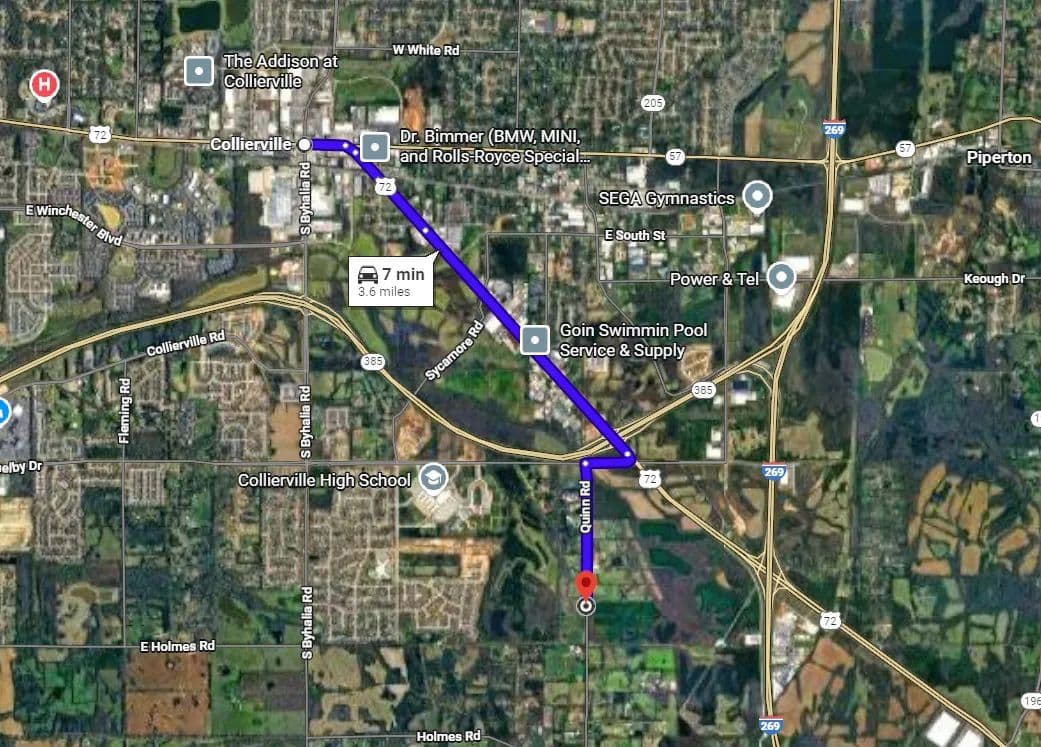This screenshot has width=1041, height=747.
Task: Tap the hospital marker near Highway 72
Action: tap(44, 84)
